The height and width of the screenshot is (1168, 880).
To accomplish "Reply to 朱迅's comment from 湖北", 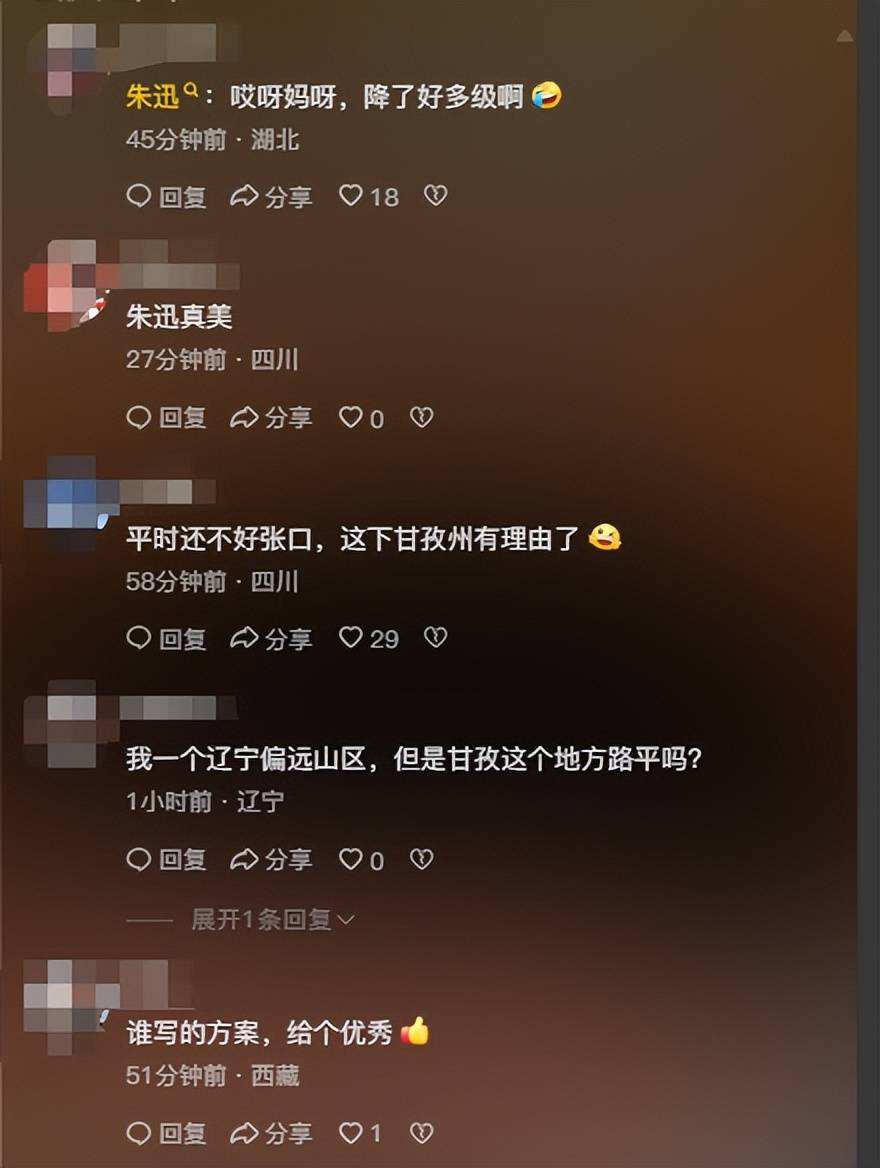I will [166, 196].
